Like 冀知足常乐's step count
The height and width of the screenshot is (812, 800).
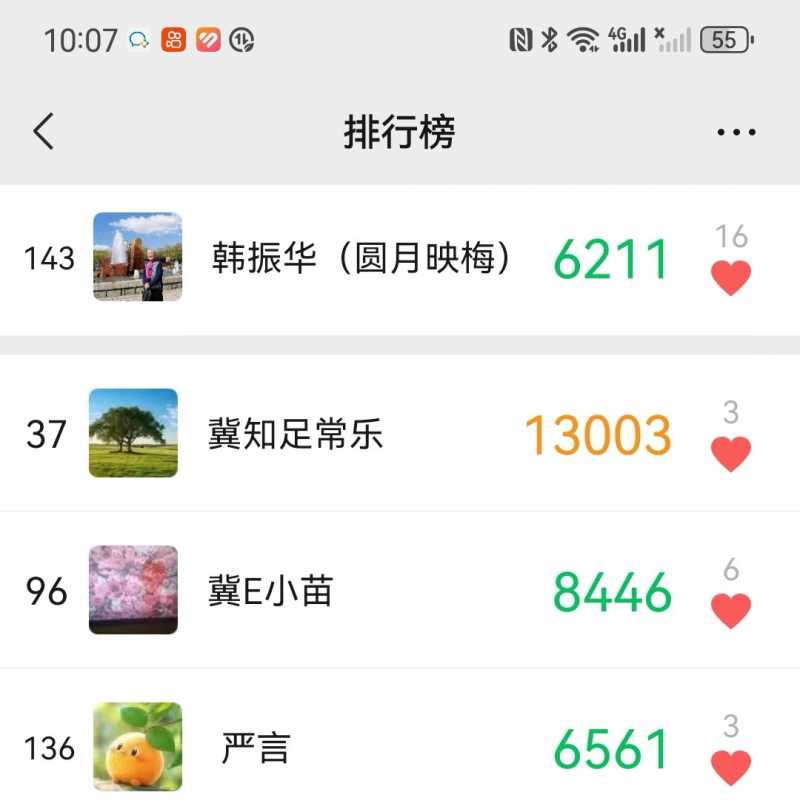[x=731, y=453]
